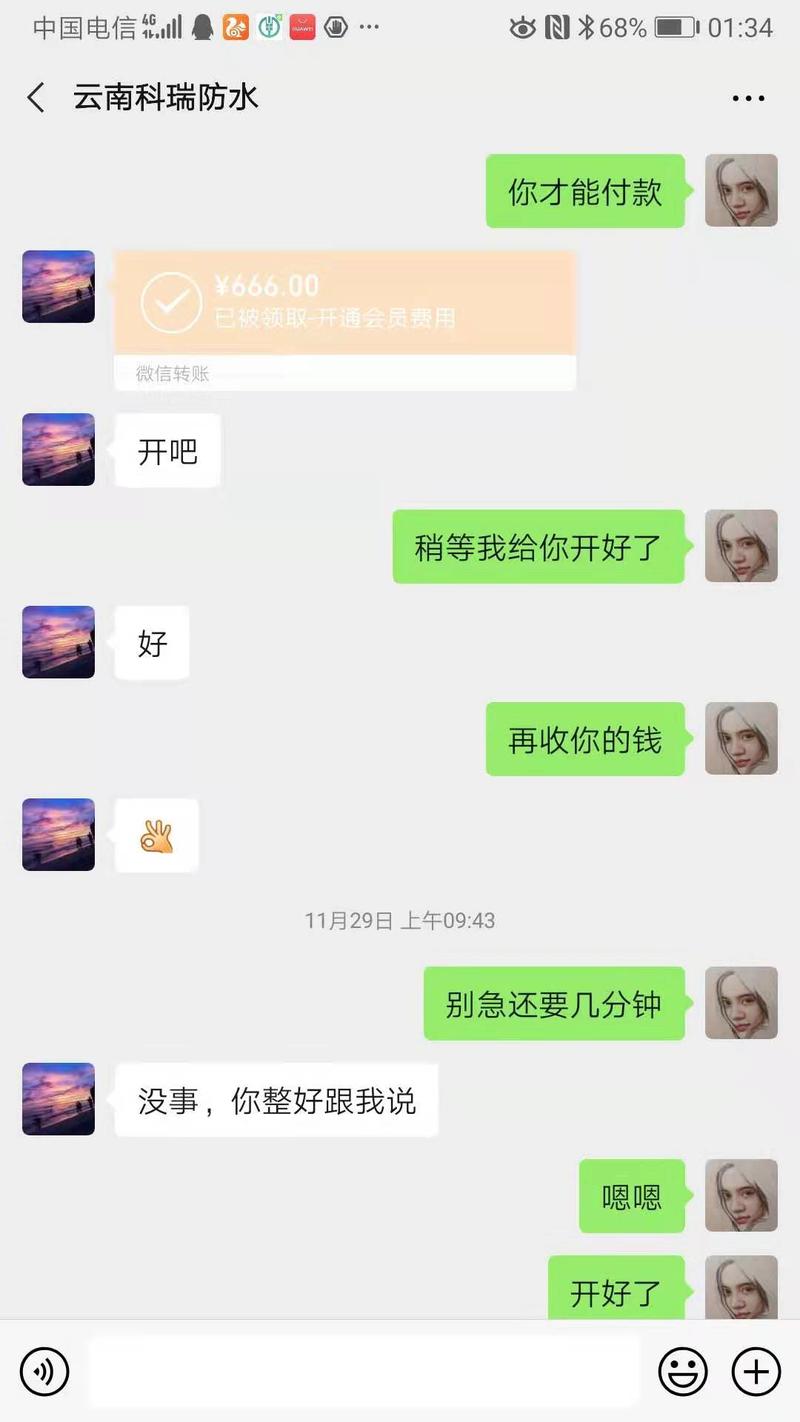This screenshot has height=1422, width=800.
Task: Tap your own profile avatar
Action: pyautogui.click(x=741, y=191)
